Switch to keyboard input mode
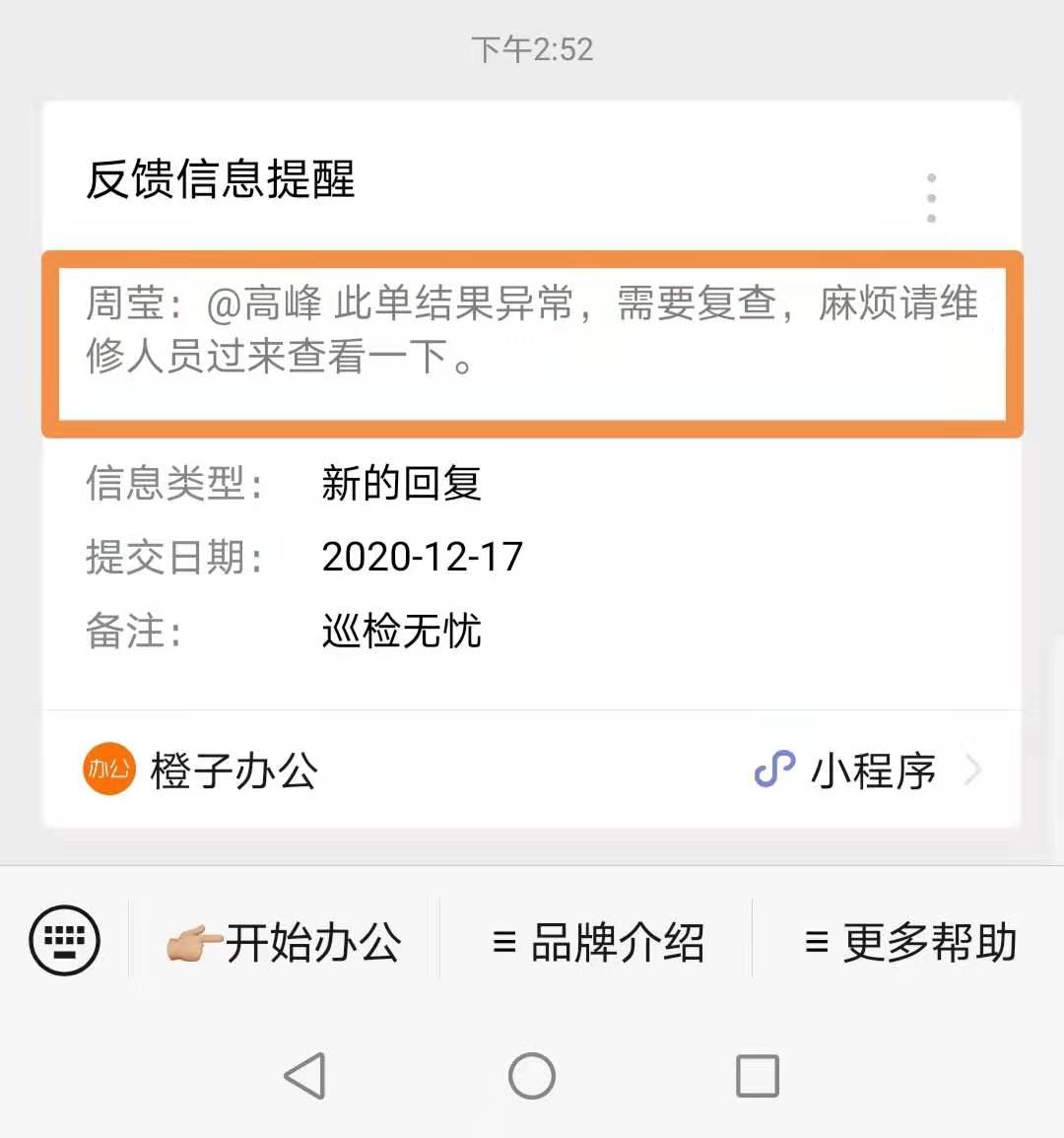The width and height of the screenshot is (1064, 1138). pyautogui.click(x=65, y=940)
